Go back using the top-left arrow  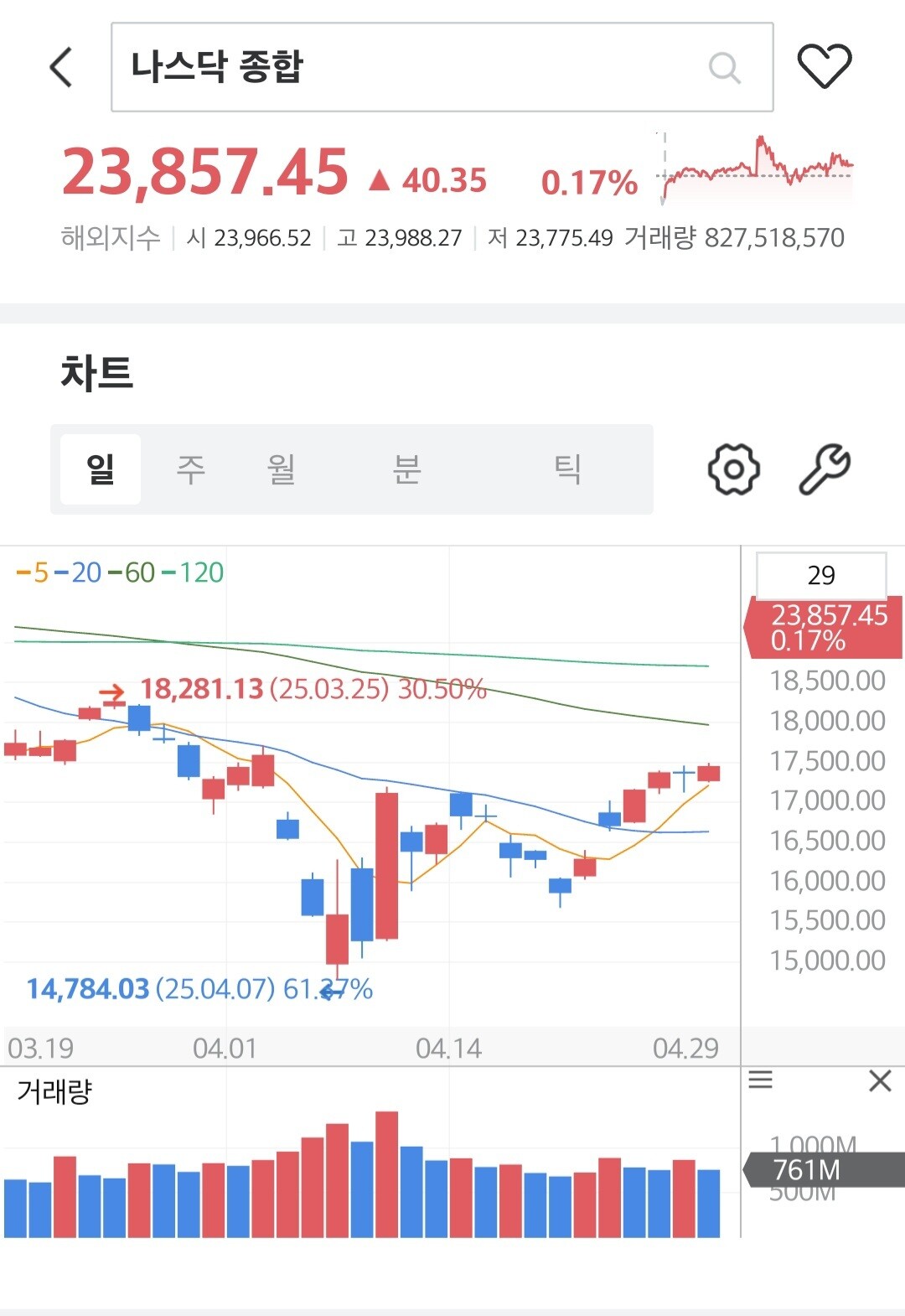pyautogui.click(x=61, y=67)
